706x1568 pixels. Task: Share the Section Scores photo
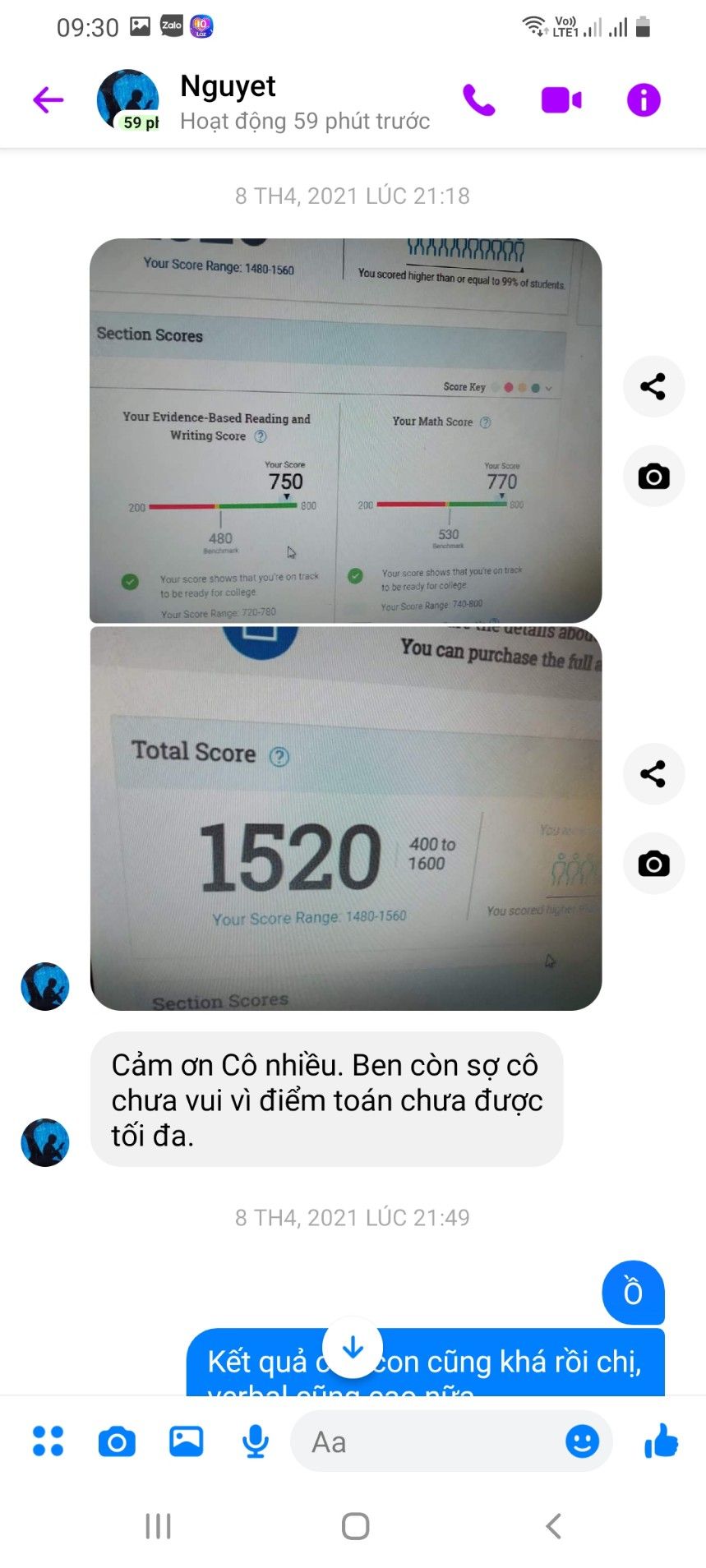[x=653, y=386]
